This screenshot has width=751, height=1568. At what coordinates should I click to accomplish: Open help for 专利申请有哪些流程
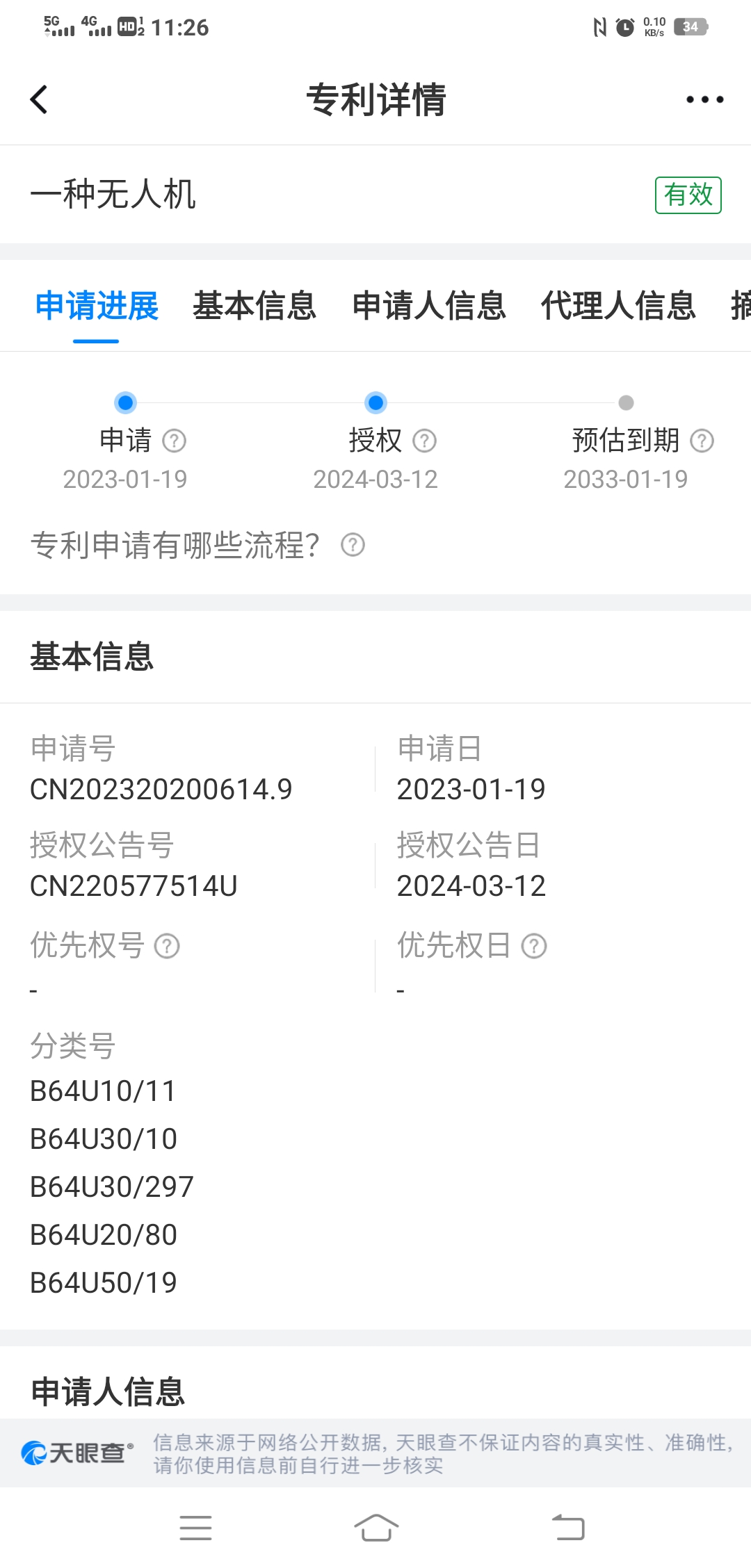pos(354,546)
